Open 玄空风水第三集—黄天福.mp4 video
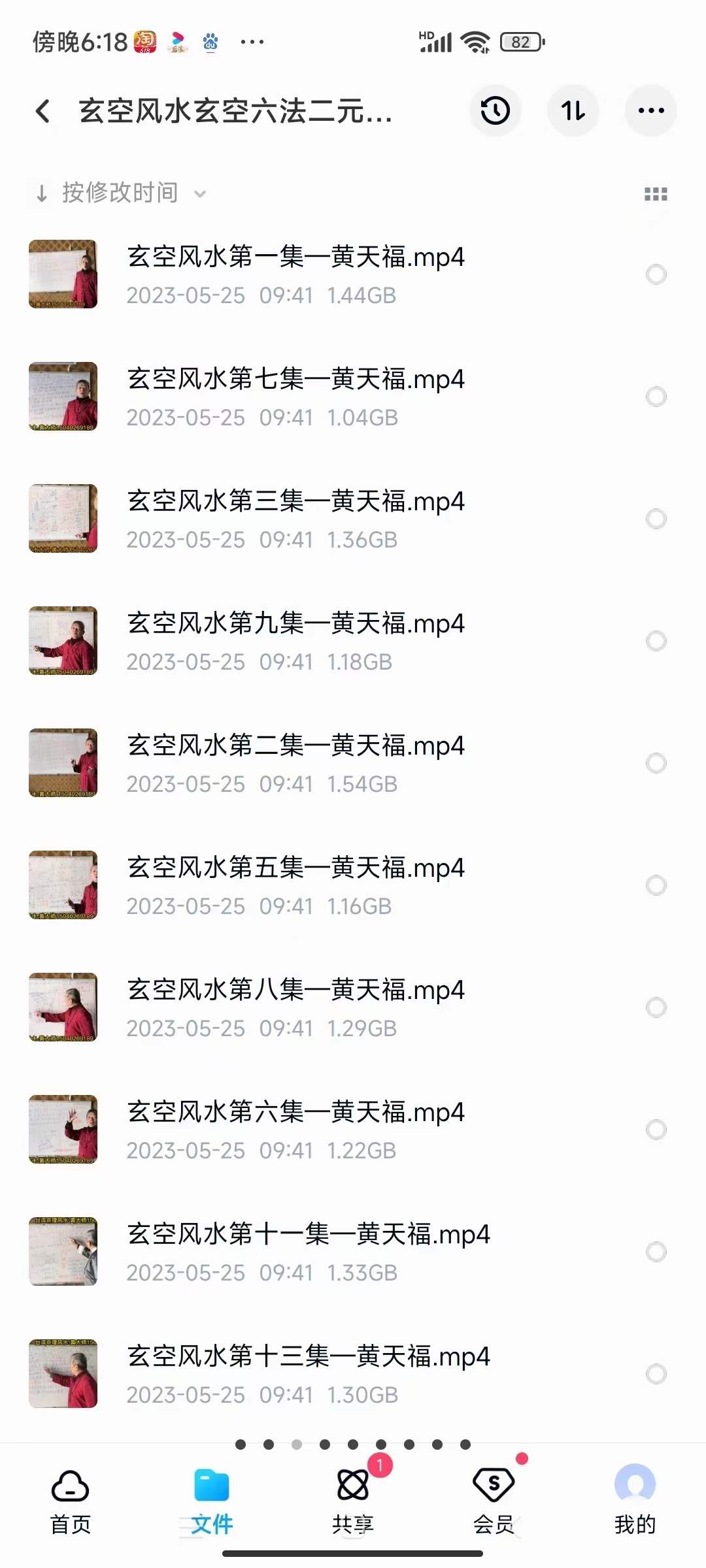This screenshot has width=706, height=1568. [x=295, y=501]
